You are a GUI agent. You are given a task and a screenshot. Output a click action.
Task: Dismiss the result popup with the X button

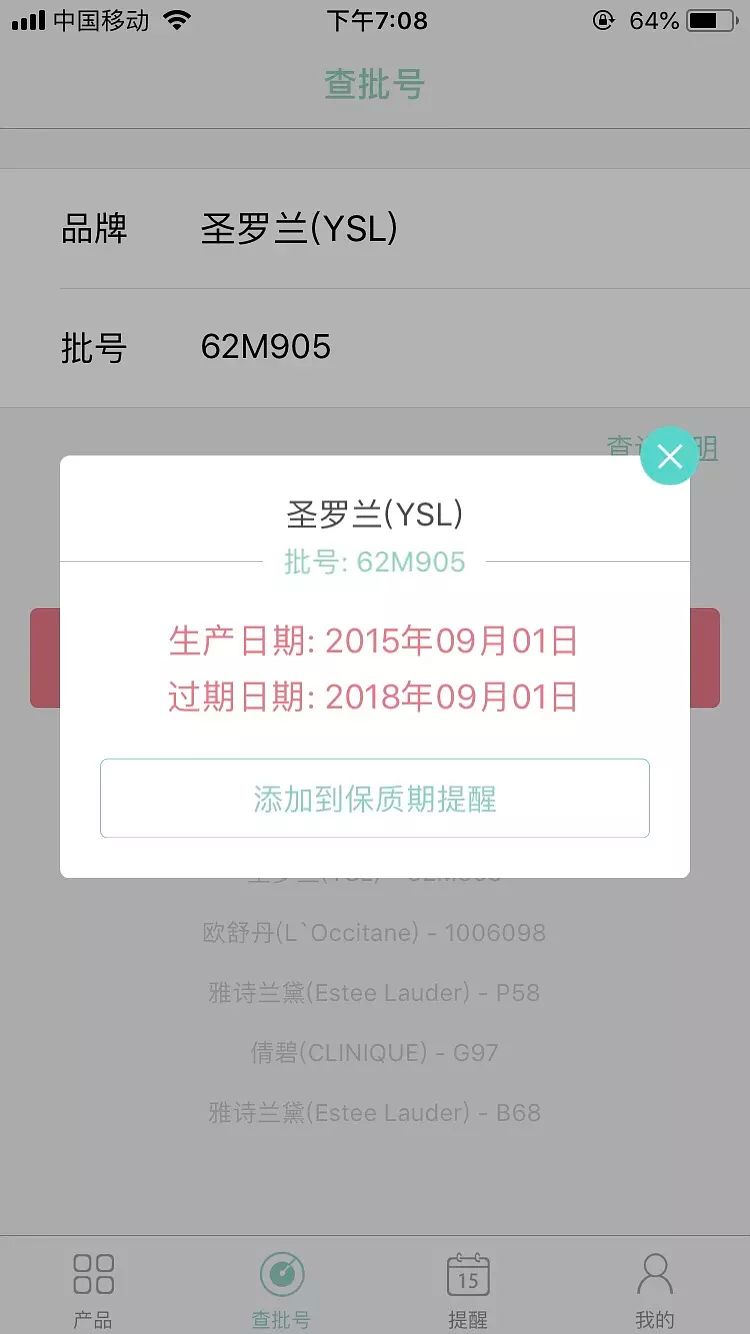pyautogui.click(x=669, y=456)
